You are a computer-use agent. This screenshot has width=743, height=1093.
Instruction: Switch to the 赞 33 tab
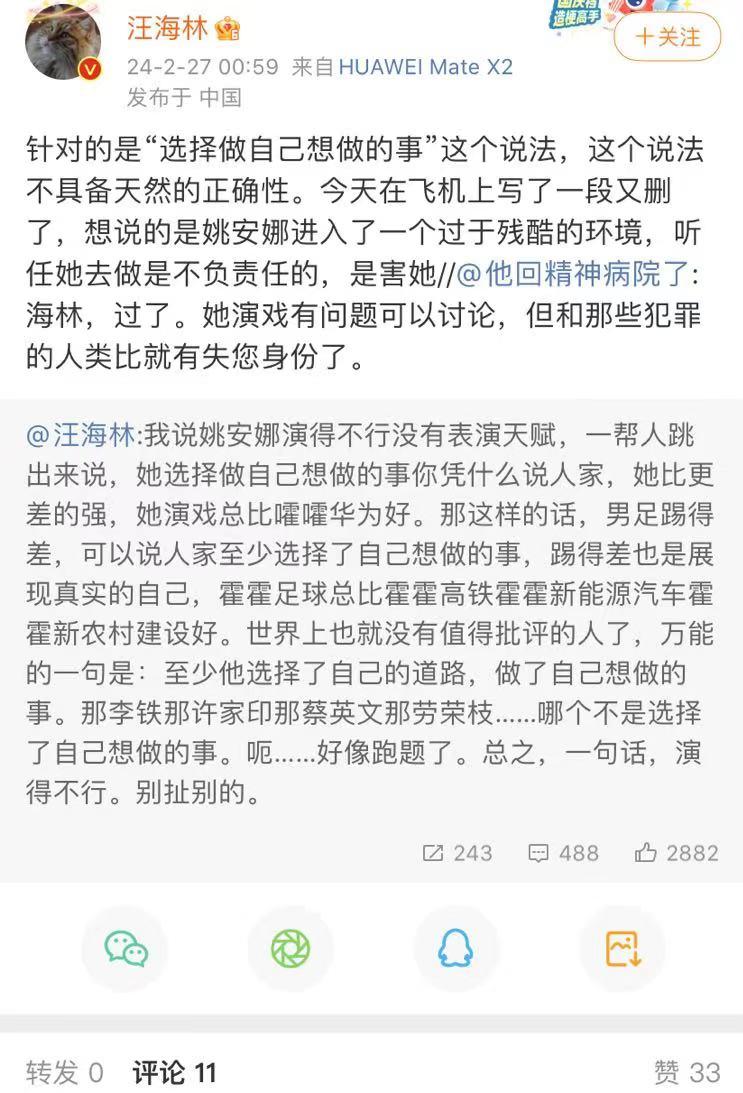pos(687,1073)
